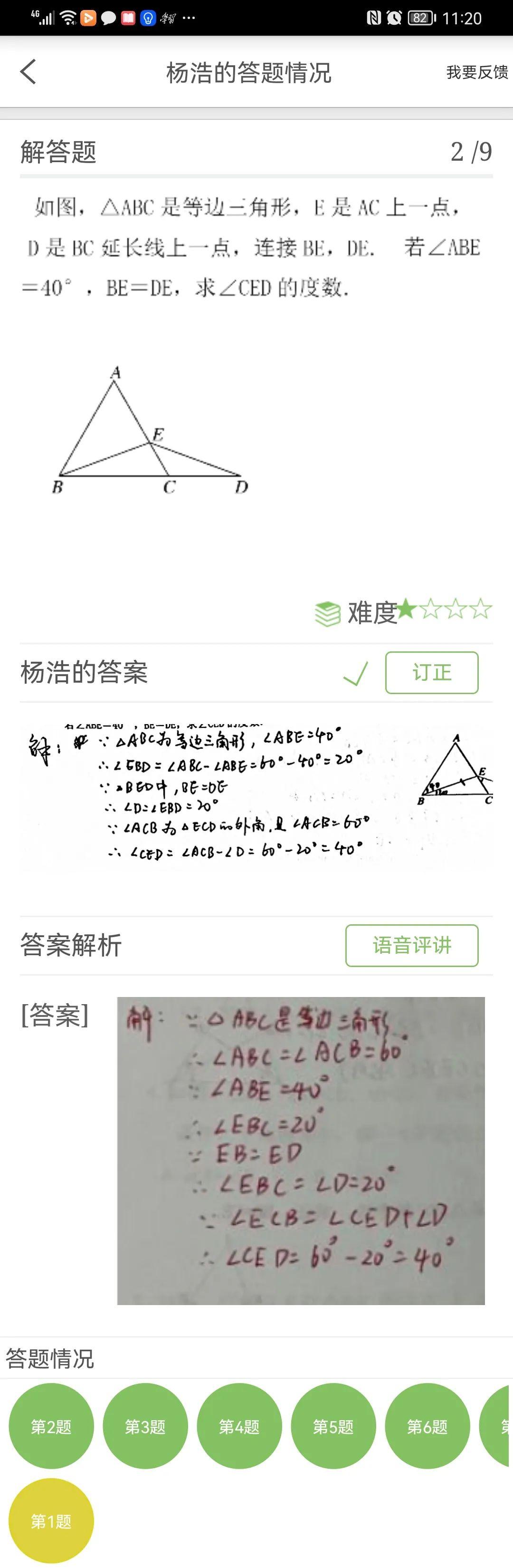Screen dimensions: 513x1568
Task: Select the yellow 第1题 bubble
Action: (51, 1521)
